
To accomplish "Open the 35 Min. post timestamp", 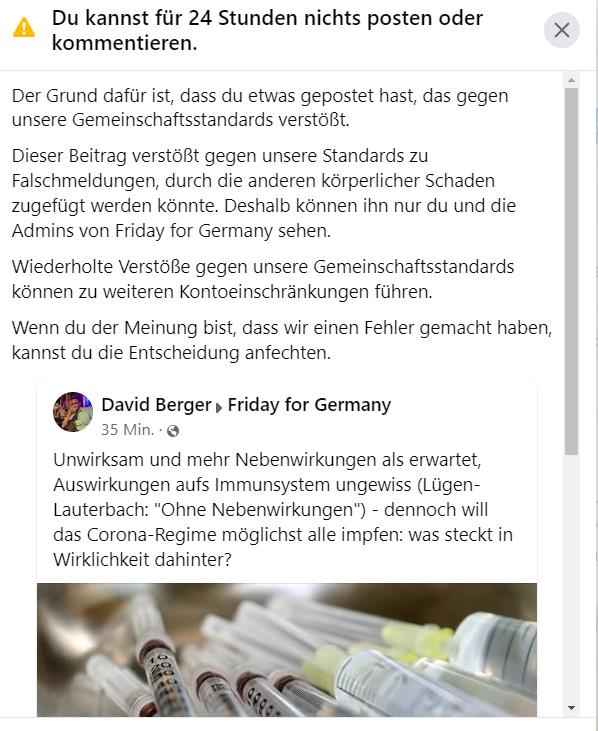I will 127,430.
